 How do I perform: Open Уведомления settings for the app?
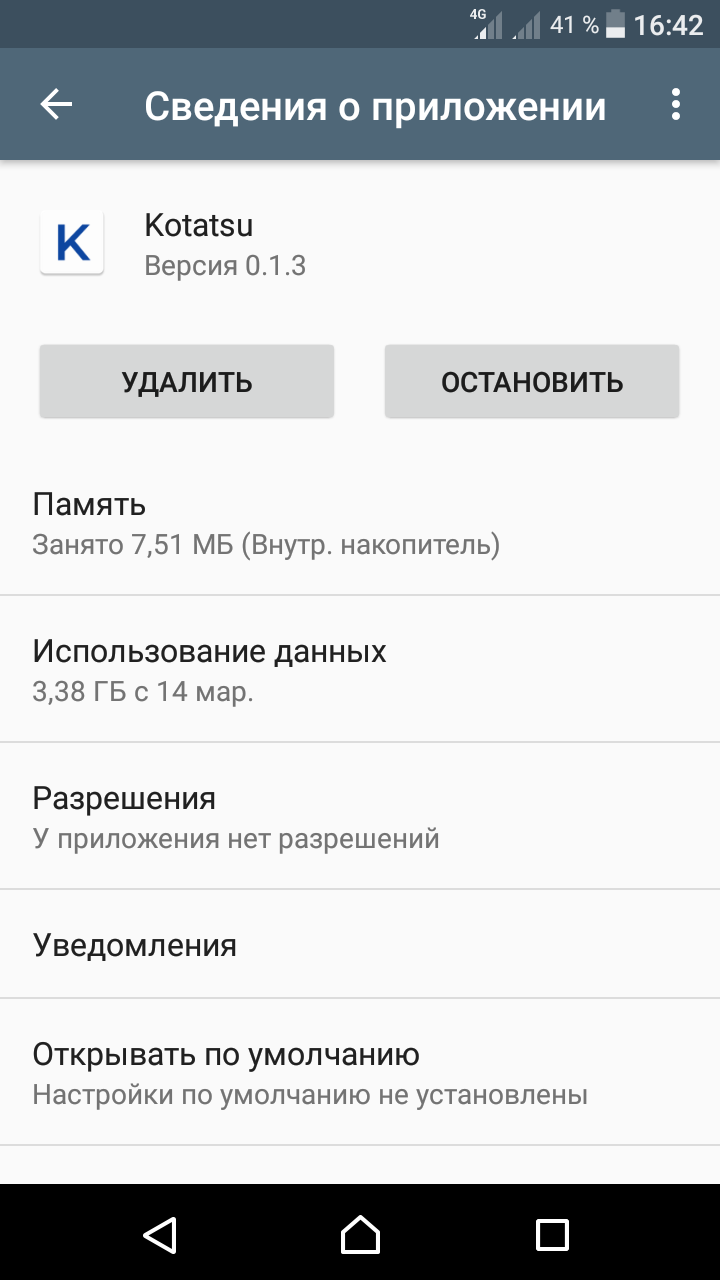coord(360,945)
